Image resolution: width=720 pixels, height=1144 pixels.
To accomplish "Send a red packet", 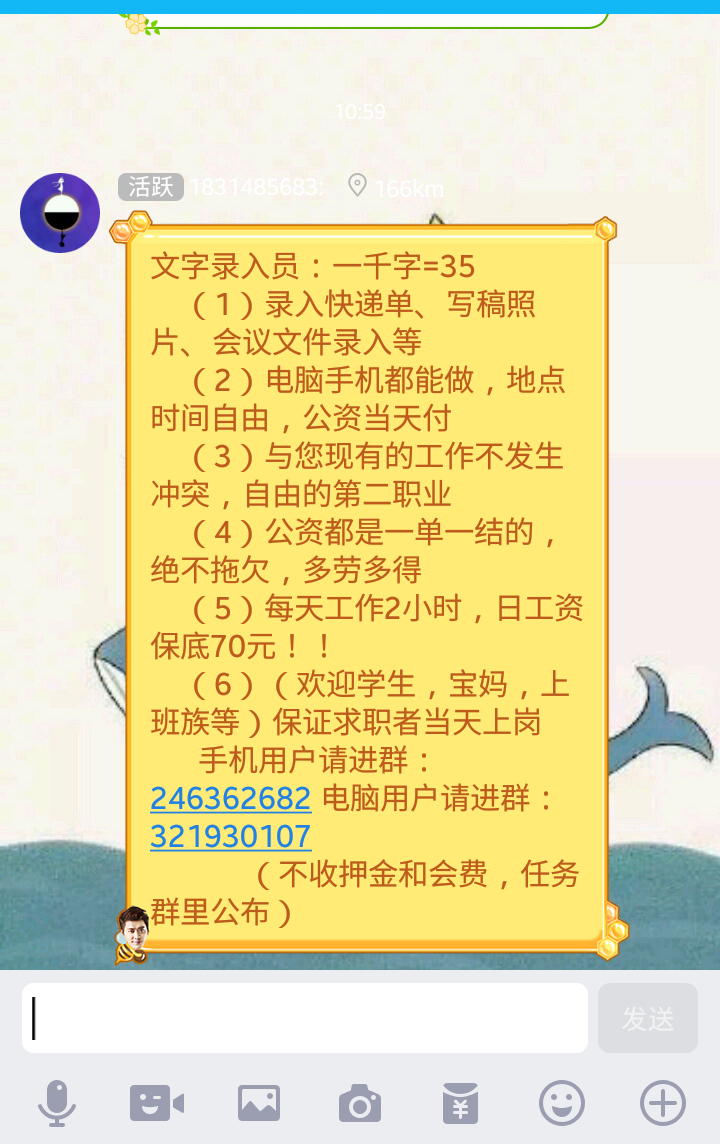I will (460, 1104).
